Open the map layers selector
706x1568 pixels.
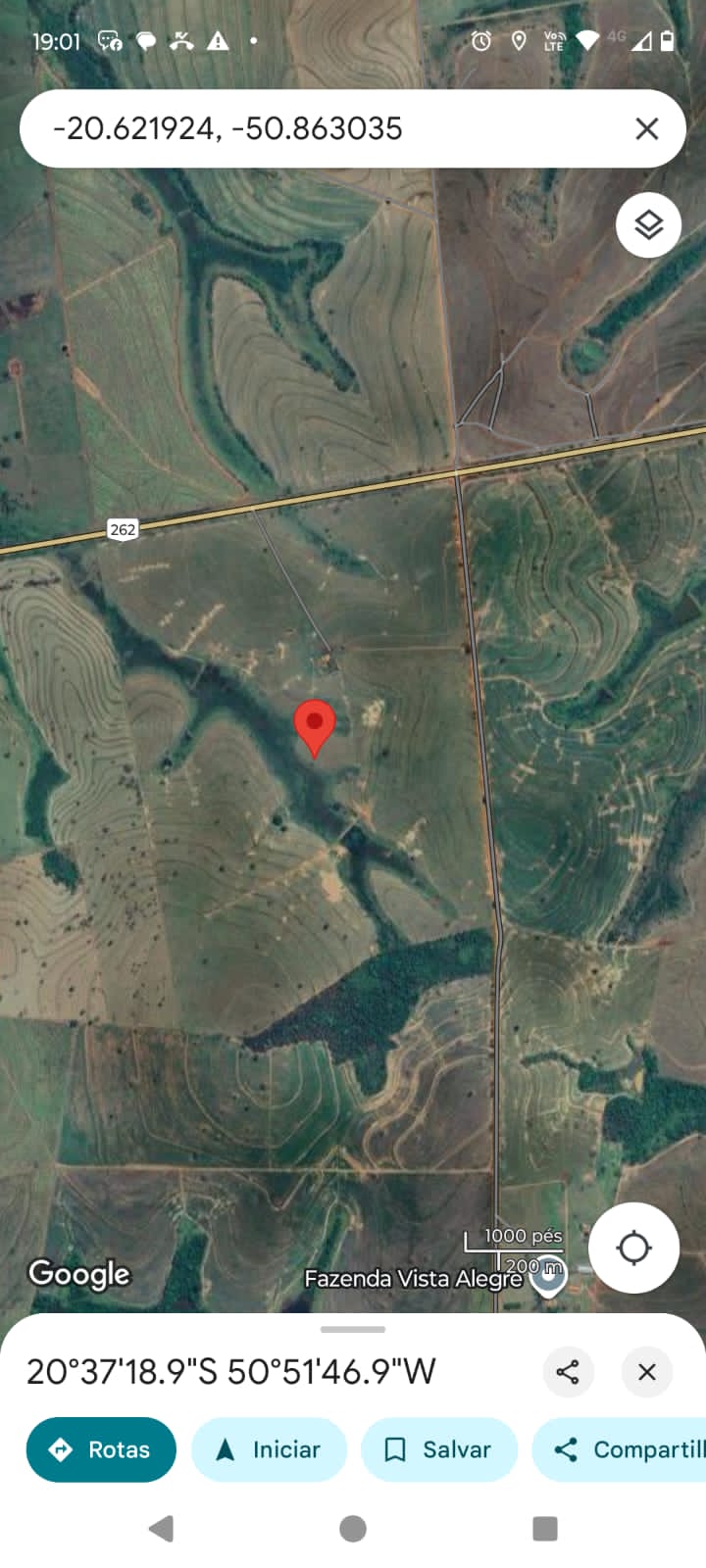point(649,224)
